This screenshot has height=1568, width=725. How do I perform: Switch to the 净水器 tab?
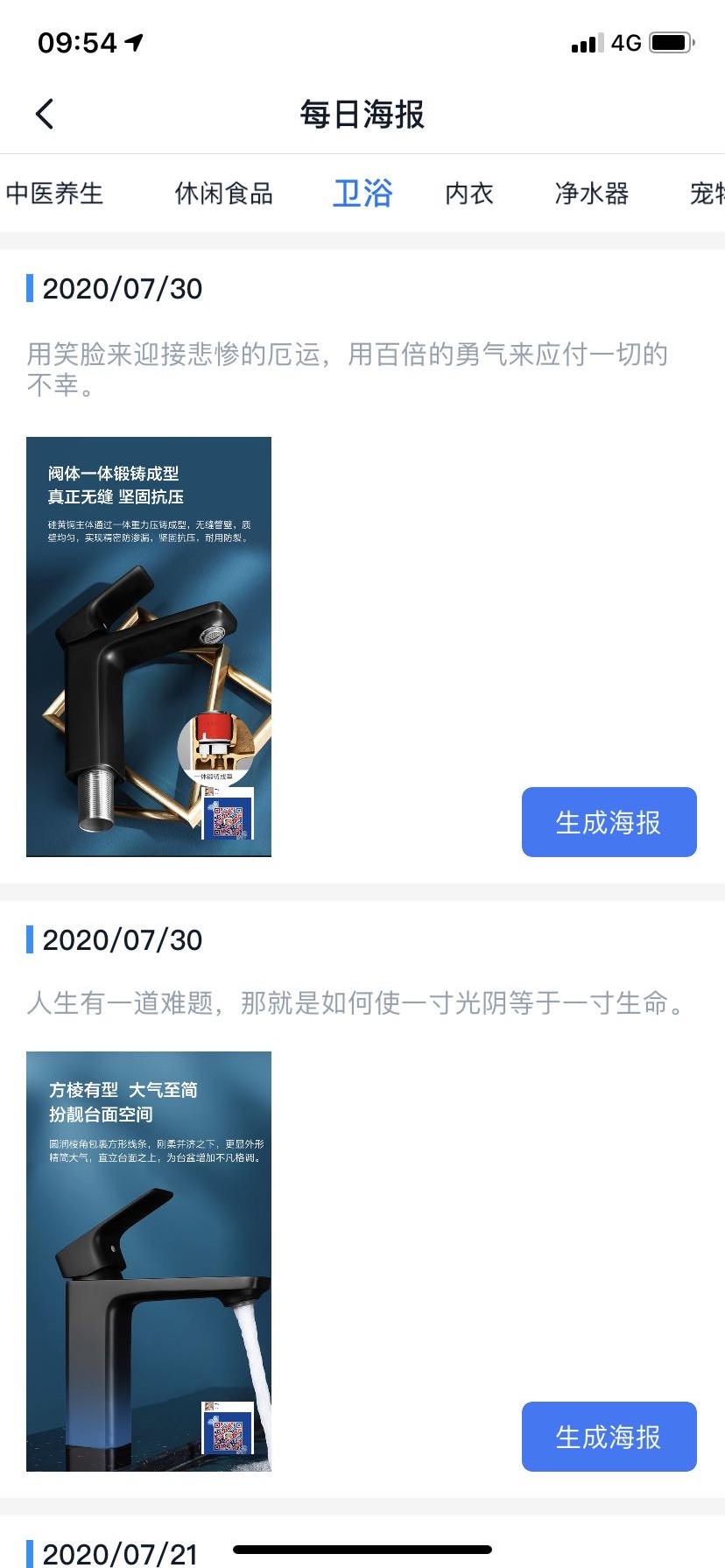coord(592,193)
